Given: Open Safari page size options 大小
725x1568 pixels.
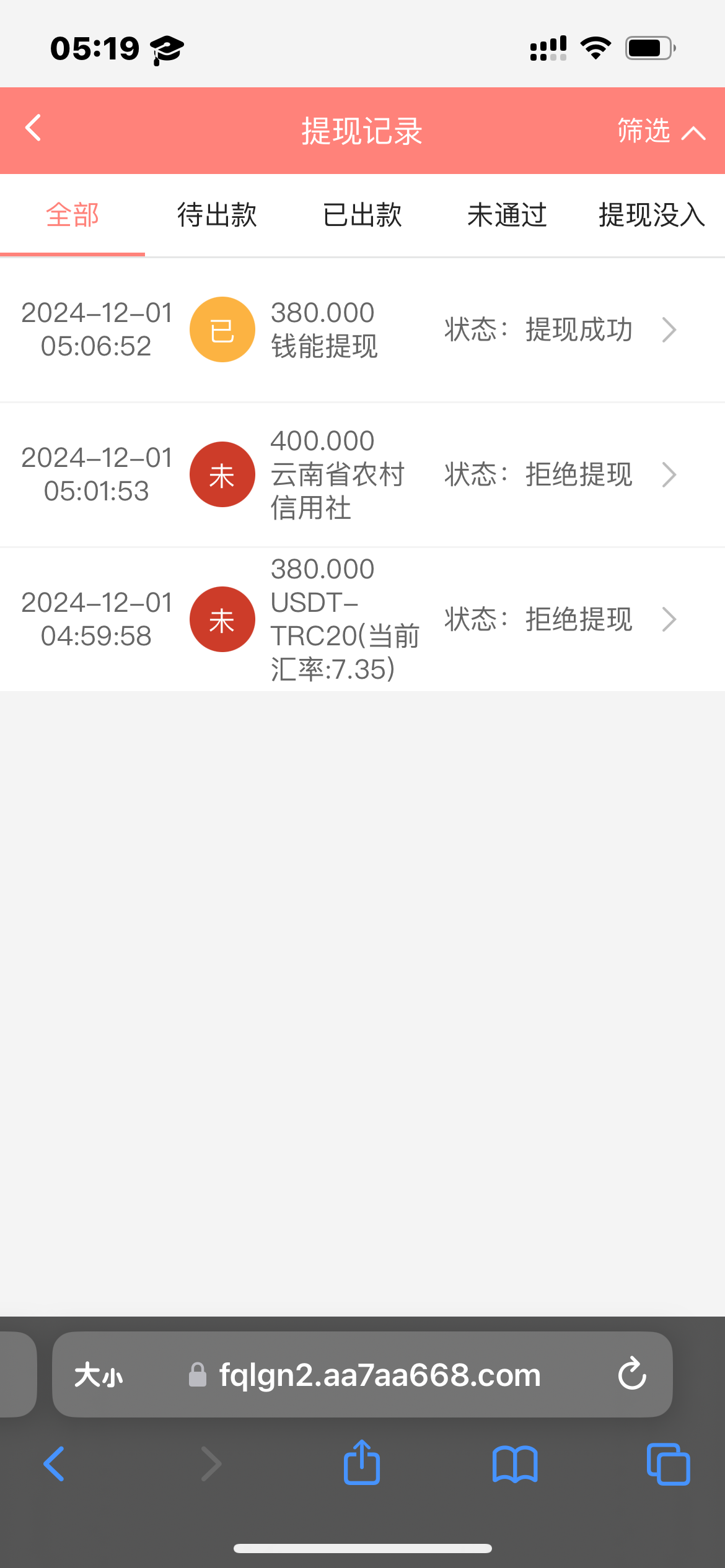Looking at the screenshot, I should (99, 1375).
